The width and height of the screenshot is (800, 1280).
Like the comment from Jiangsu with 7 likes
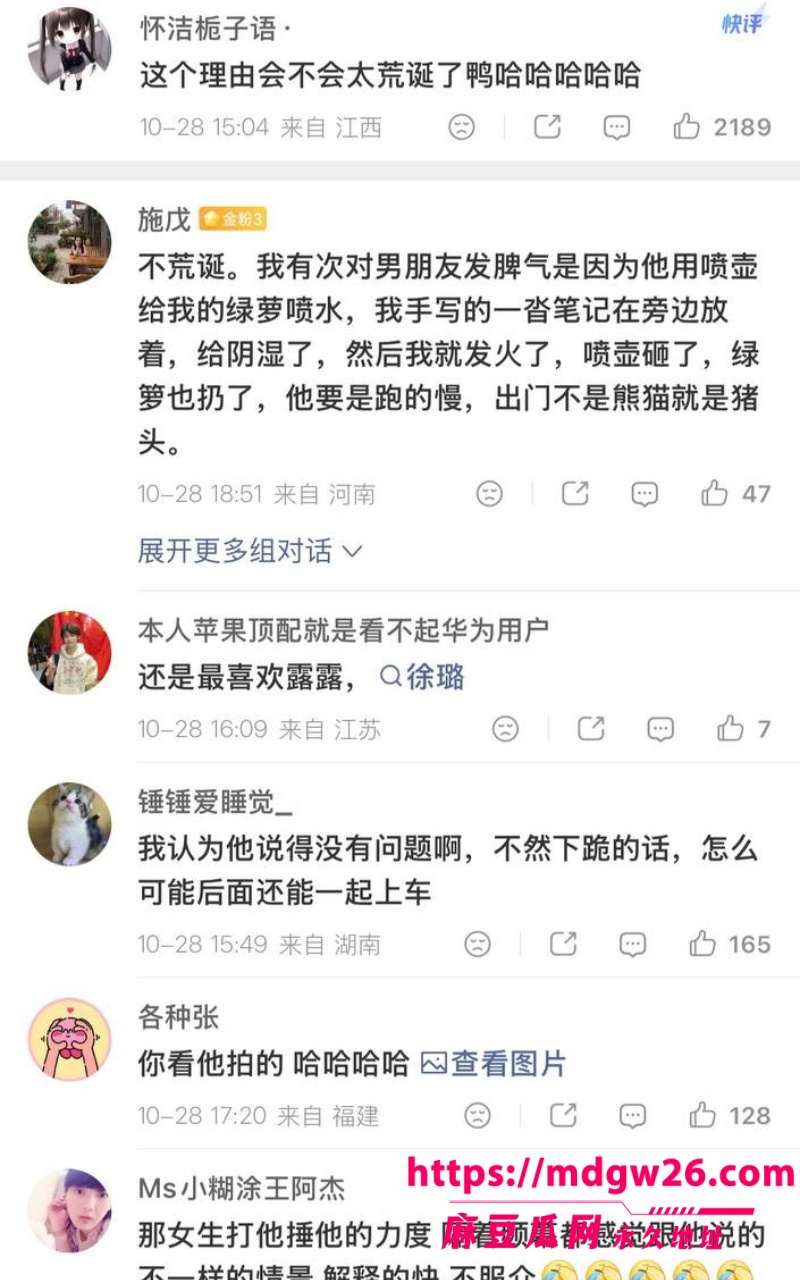click(743, 729)
